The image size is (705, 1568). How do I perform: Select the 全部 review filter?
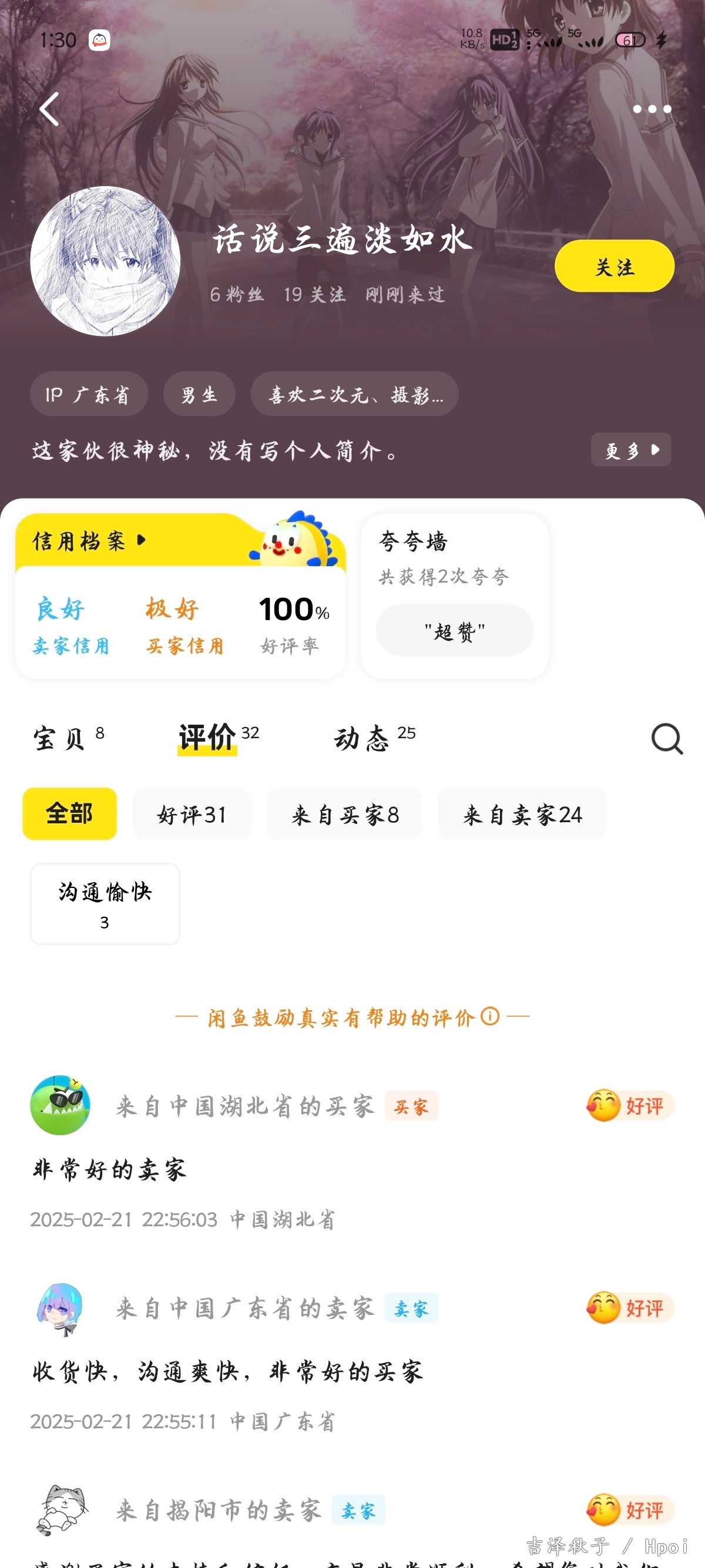click(x=69, y=814)
